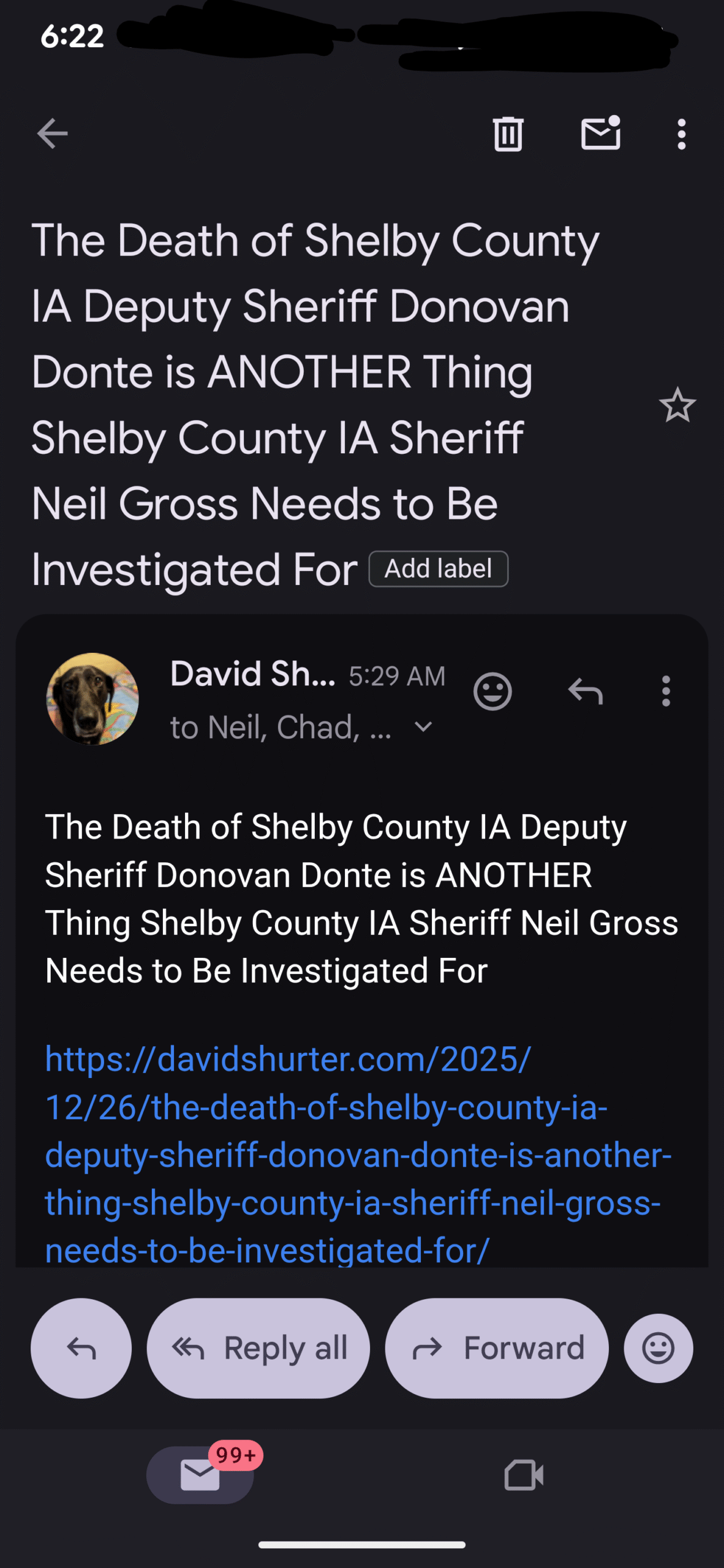The image size is (724, 1568).
Task: Go back to the inbox
Action: 52,134
